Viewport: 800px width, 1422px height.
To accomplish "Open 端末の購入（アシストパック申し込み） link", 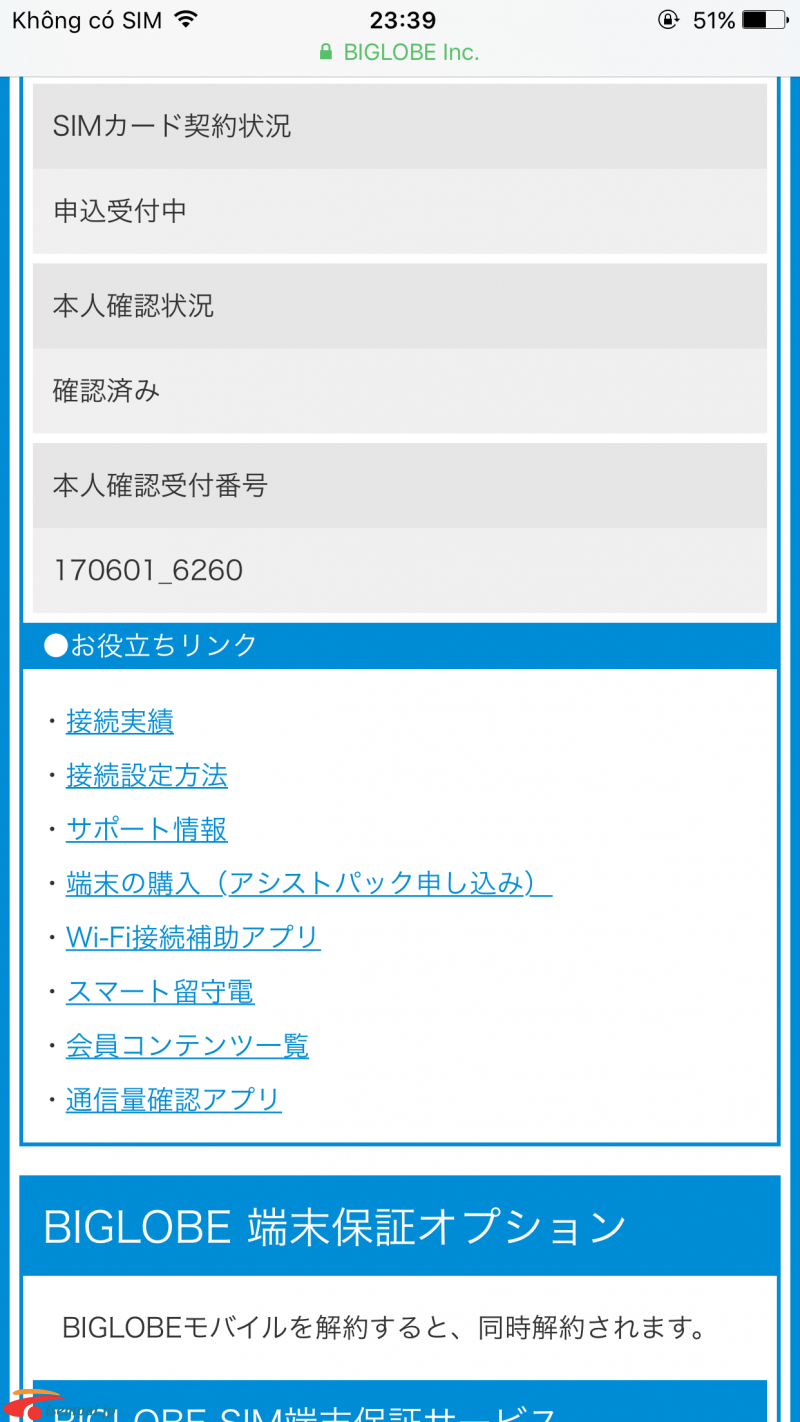I will (309, 883).
